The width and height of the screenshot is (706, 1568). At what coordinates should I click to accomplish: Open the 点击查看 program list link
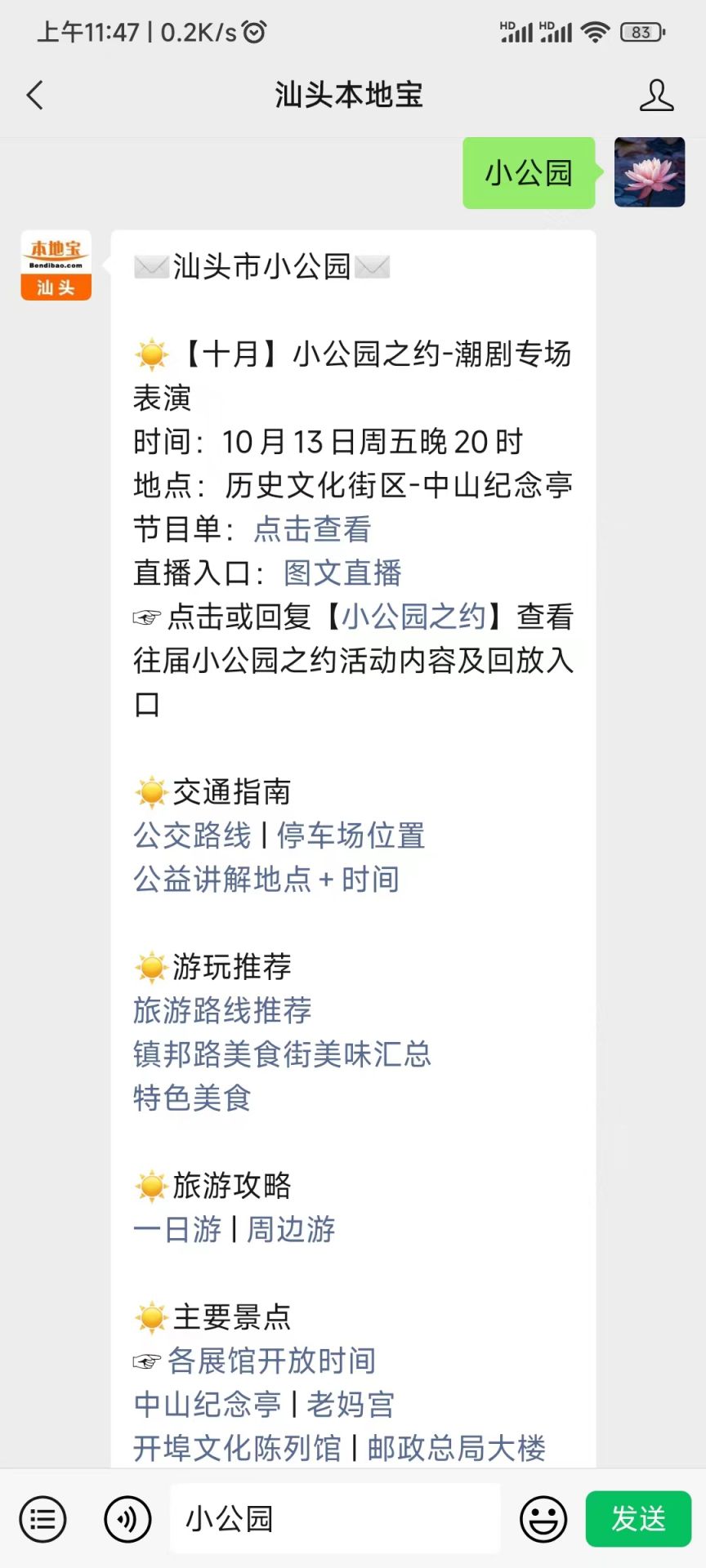coord(312,529)
